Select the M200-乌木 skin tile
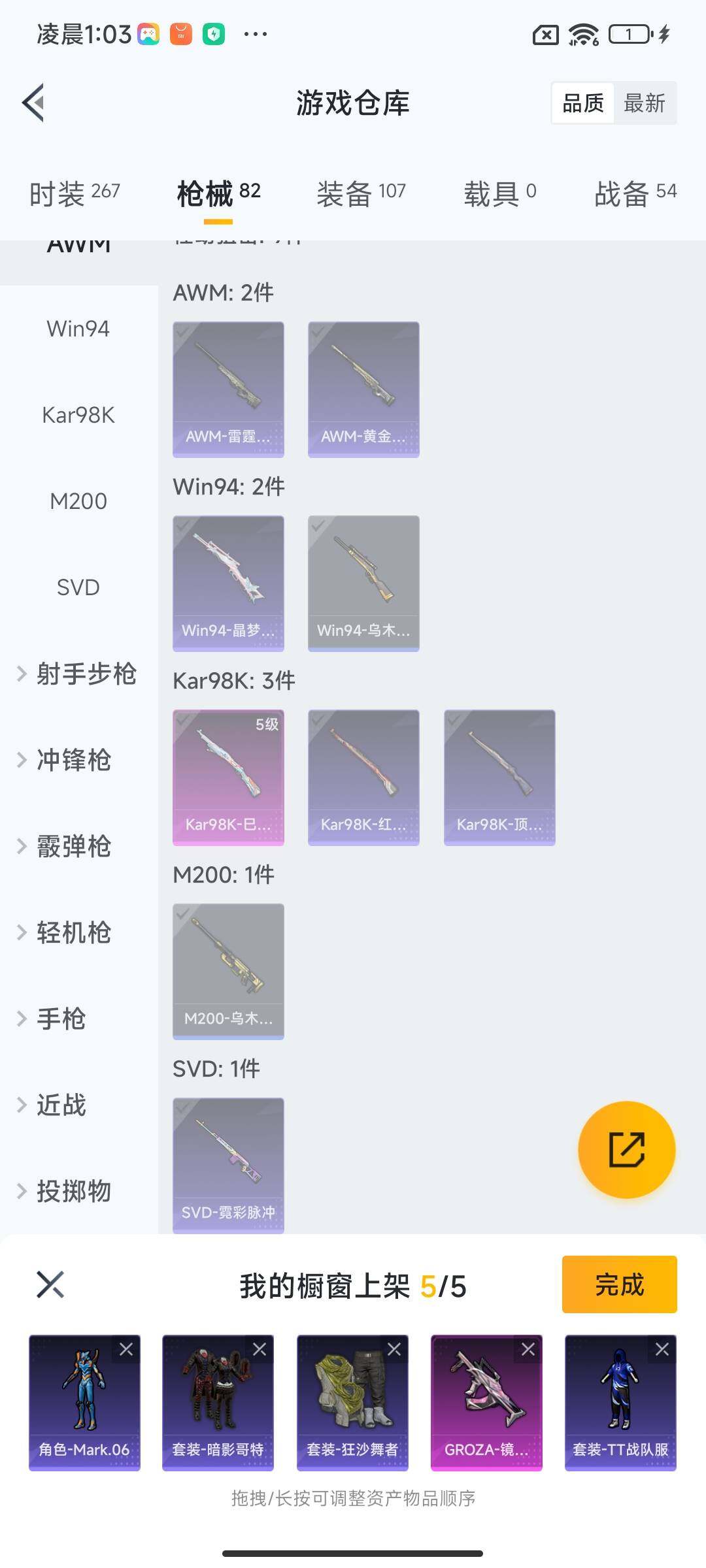This screenshot has width=706, height=1568. (x=228, y=971)
